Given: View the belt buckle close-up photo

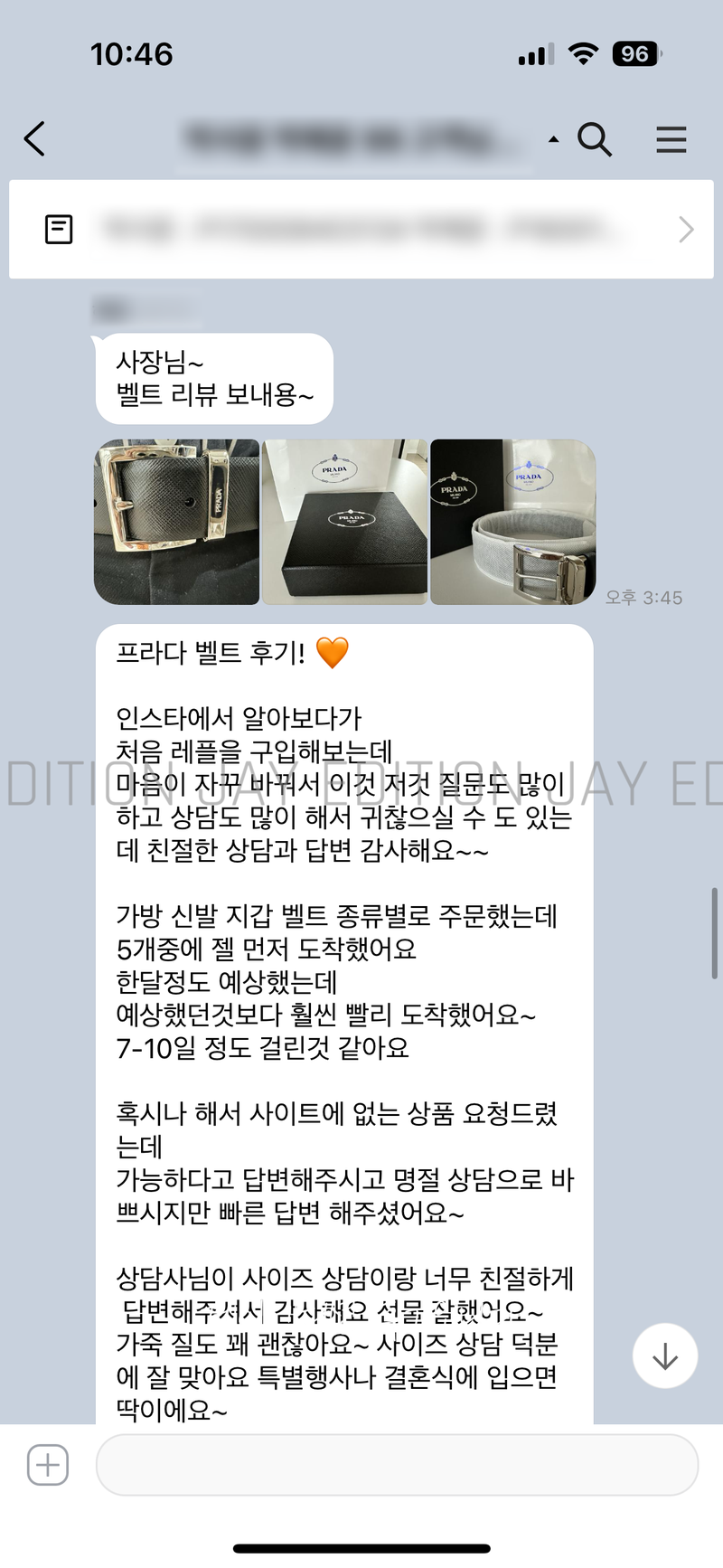Looking at the screenshot, I should pos(177,522).
